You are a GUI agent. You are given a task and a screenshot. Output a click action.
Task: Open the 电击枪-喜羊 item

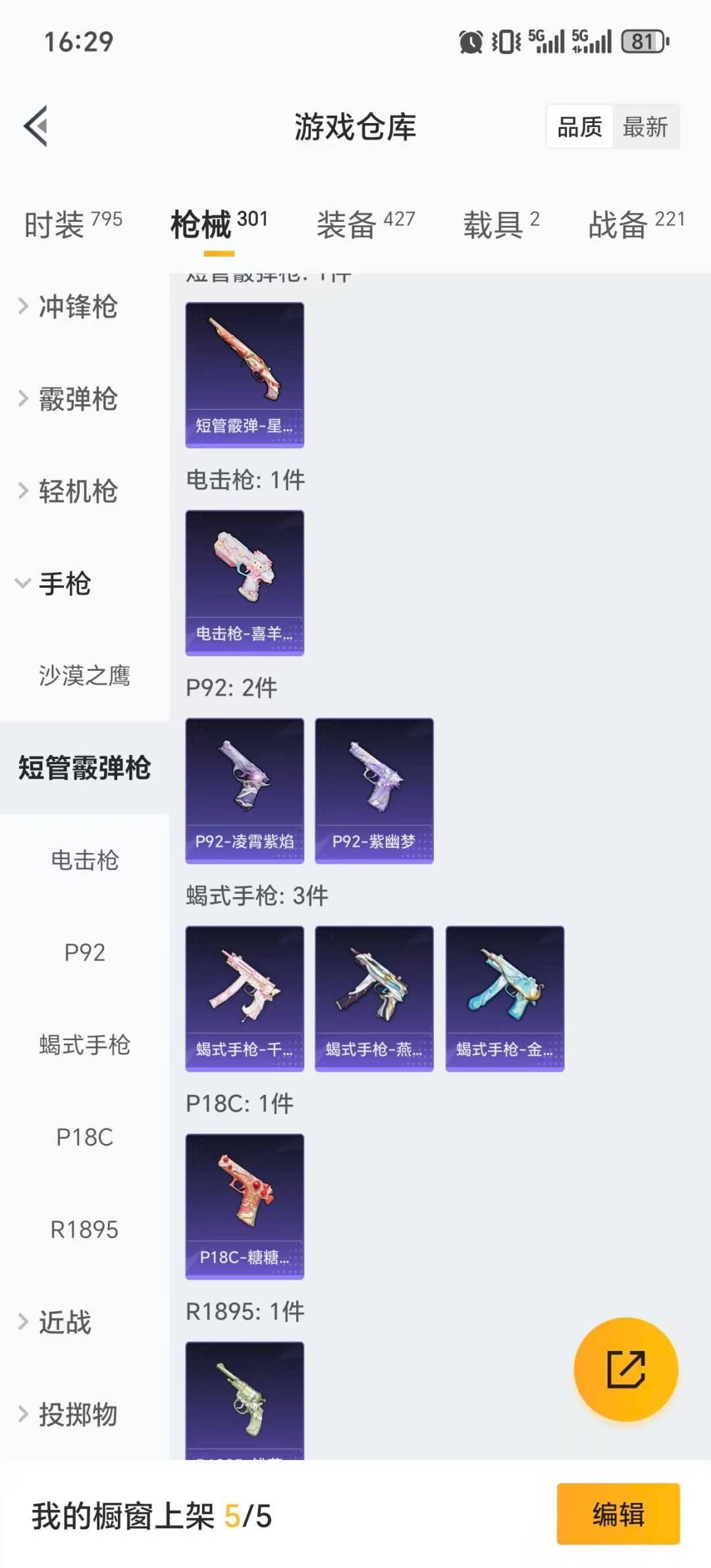point(244,583)
